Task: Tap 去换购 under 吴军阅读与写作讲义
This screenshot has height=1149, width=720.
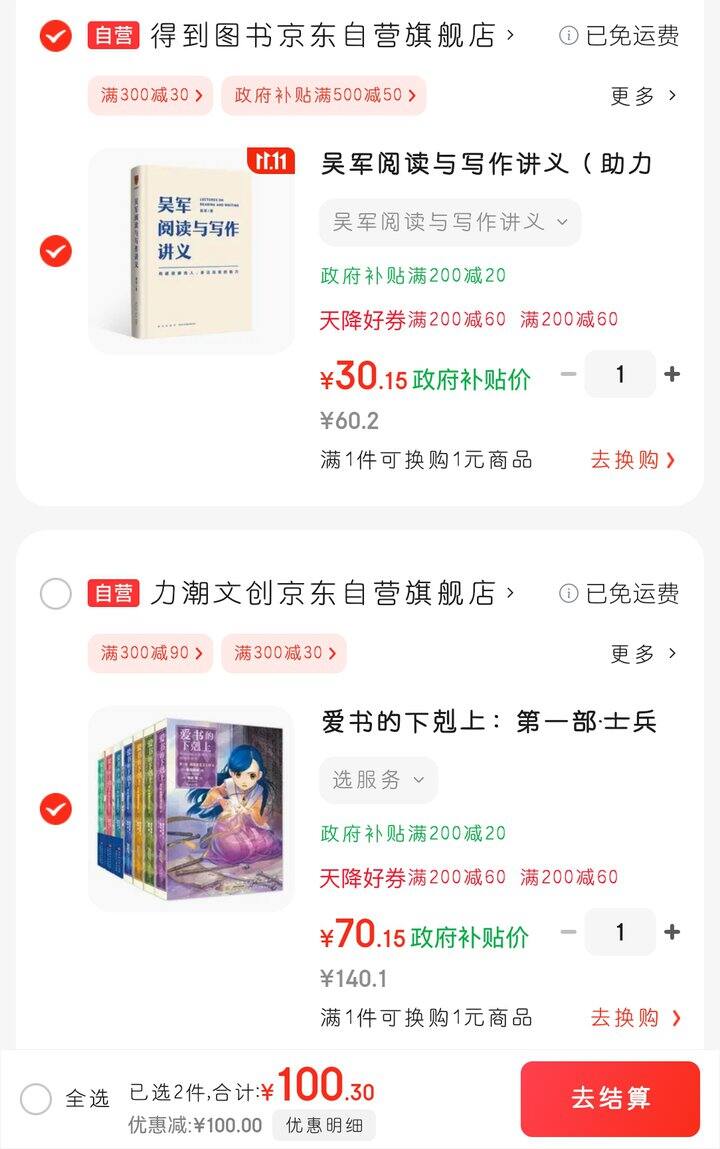Action: pyautogui.click(x=633, y=460)
